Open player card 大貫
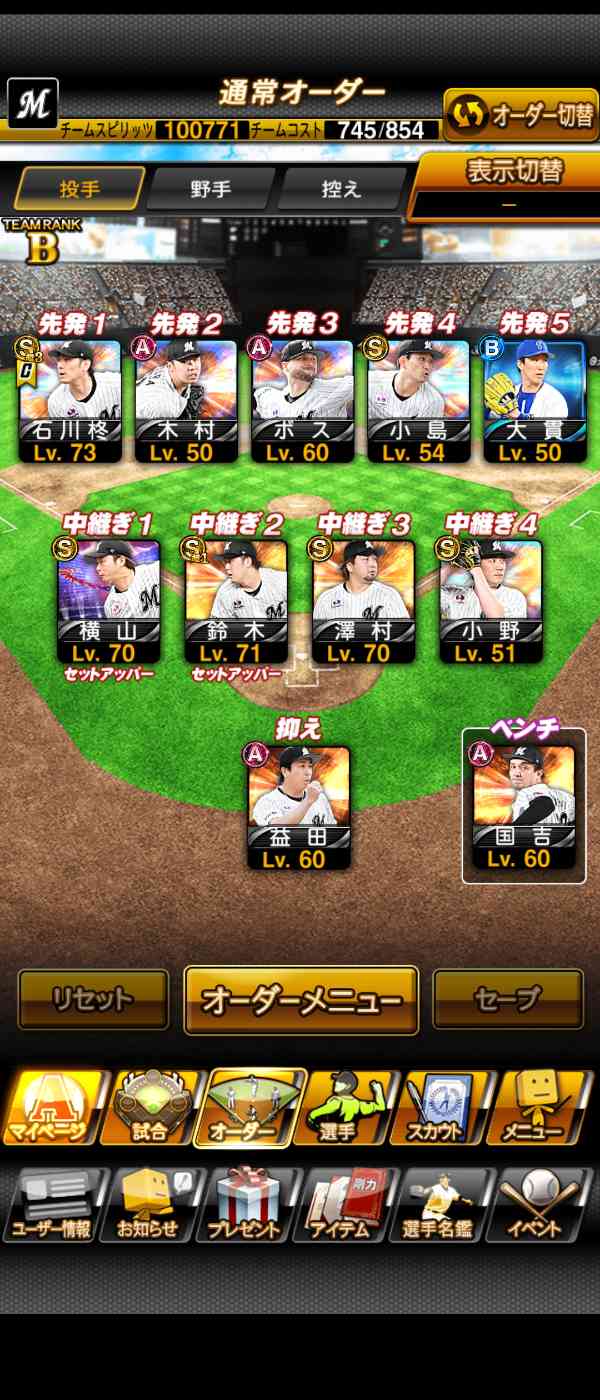This screenshot has width=600, height=1400. 534,400
